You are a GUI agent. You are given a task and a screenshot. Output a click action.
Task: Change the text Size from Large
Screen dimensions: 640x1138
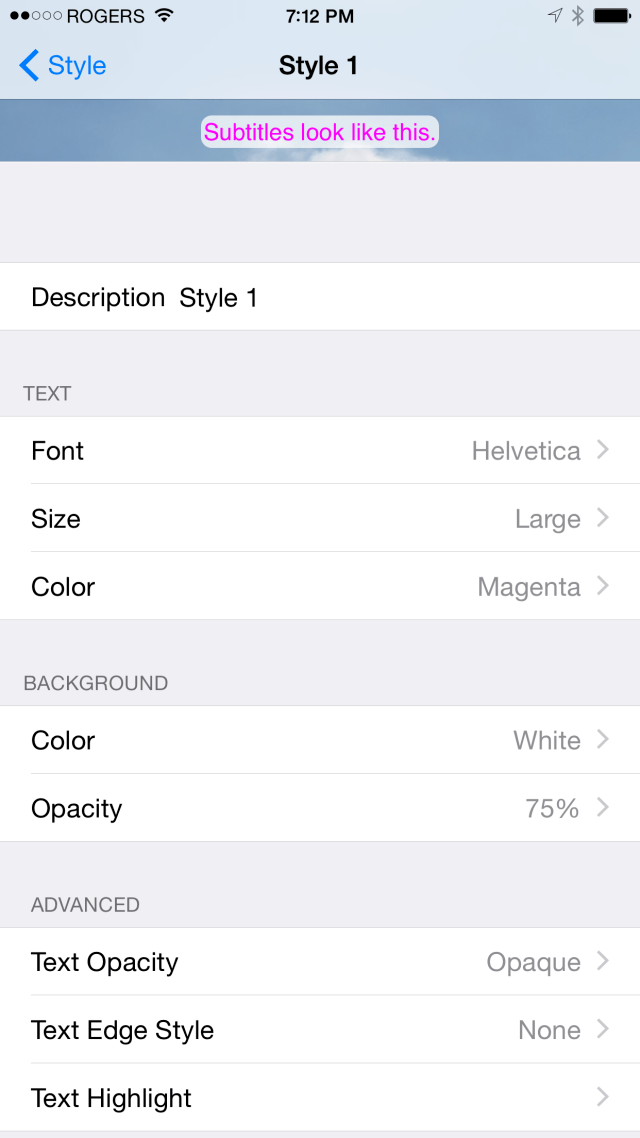320,518
